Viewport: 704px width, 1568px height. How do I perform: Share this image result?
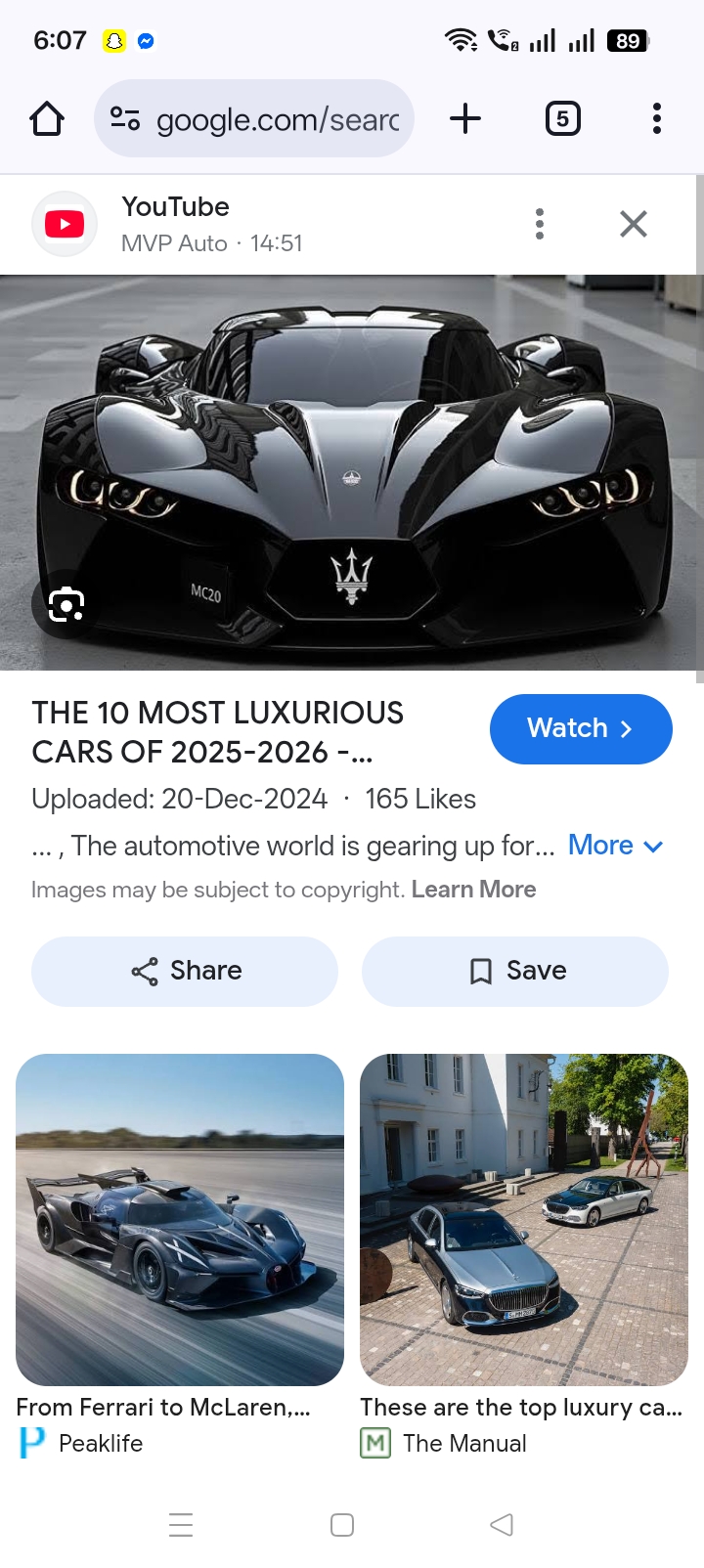pyautogui.click(x=185, y=971)
